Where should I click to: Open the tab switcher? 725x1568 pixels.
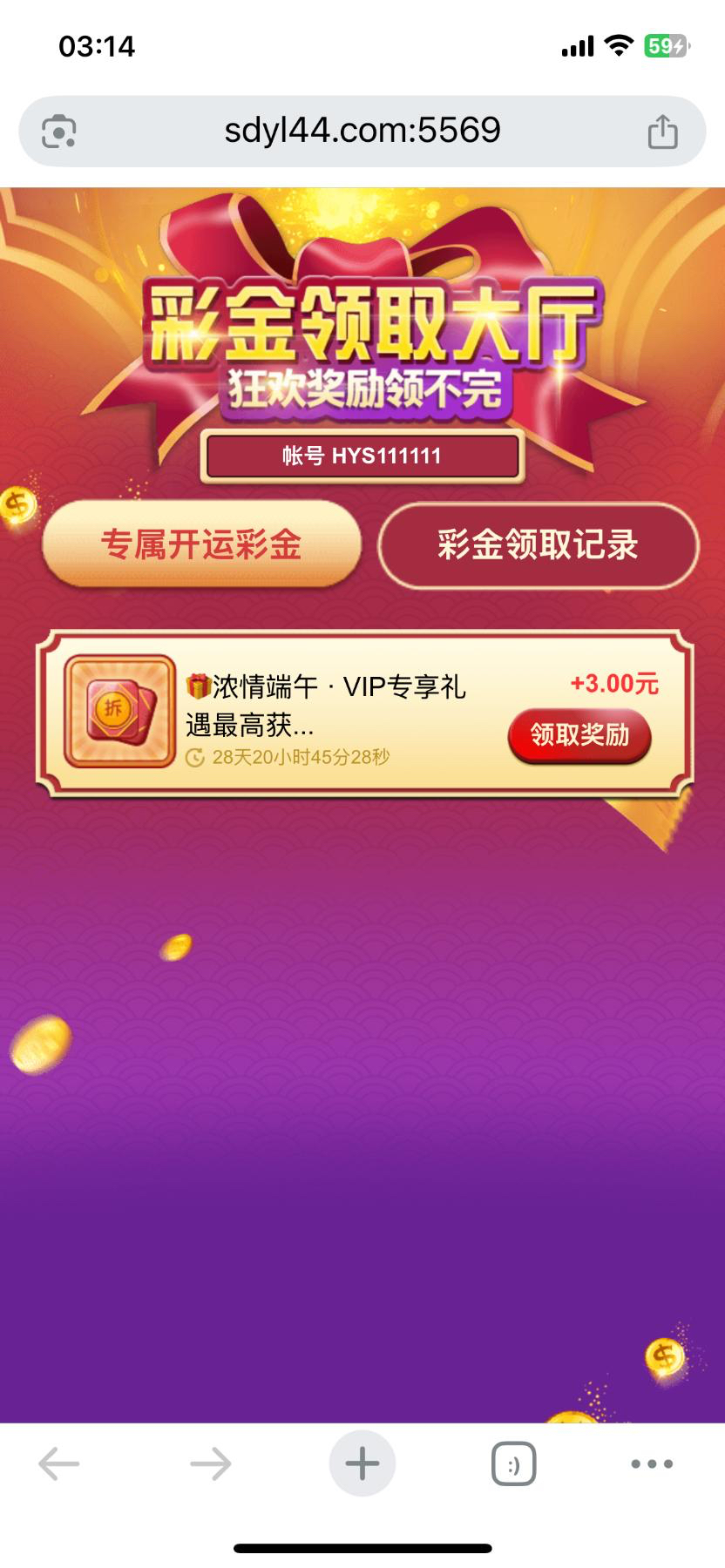click(x=513, y=1463)
